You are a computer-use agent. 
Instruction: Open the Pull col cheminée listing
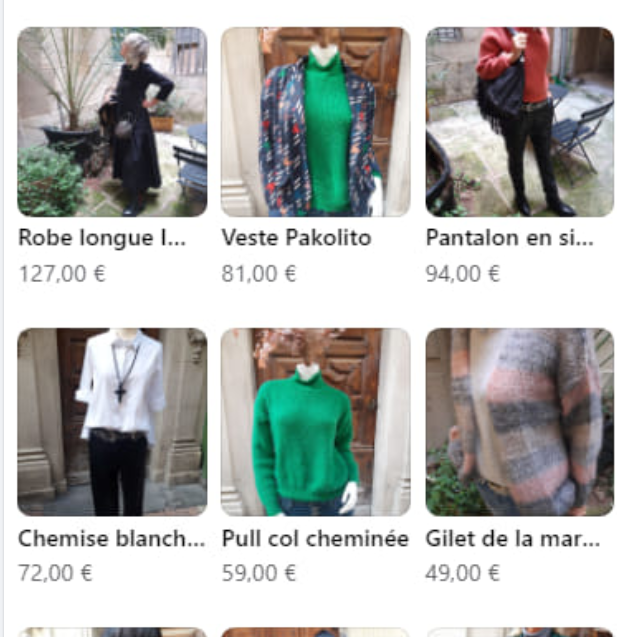tap(315, 422)
